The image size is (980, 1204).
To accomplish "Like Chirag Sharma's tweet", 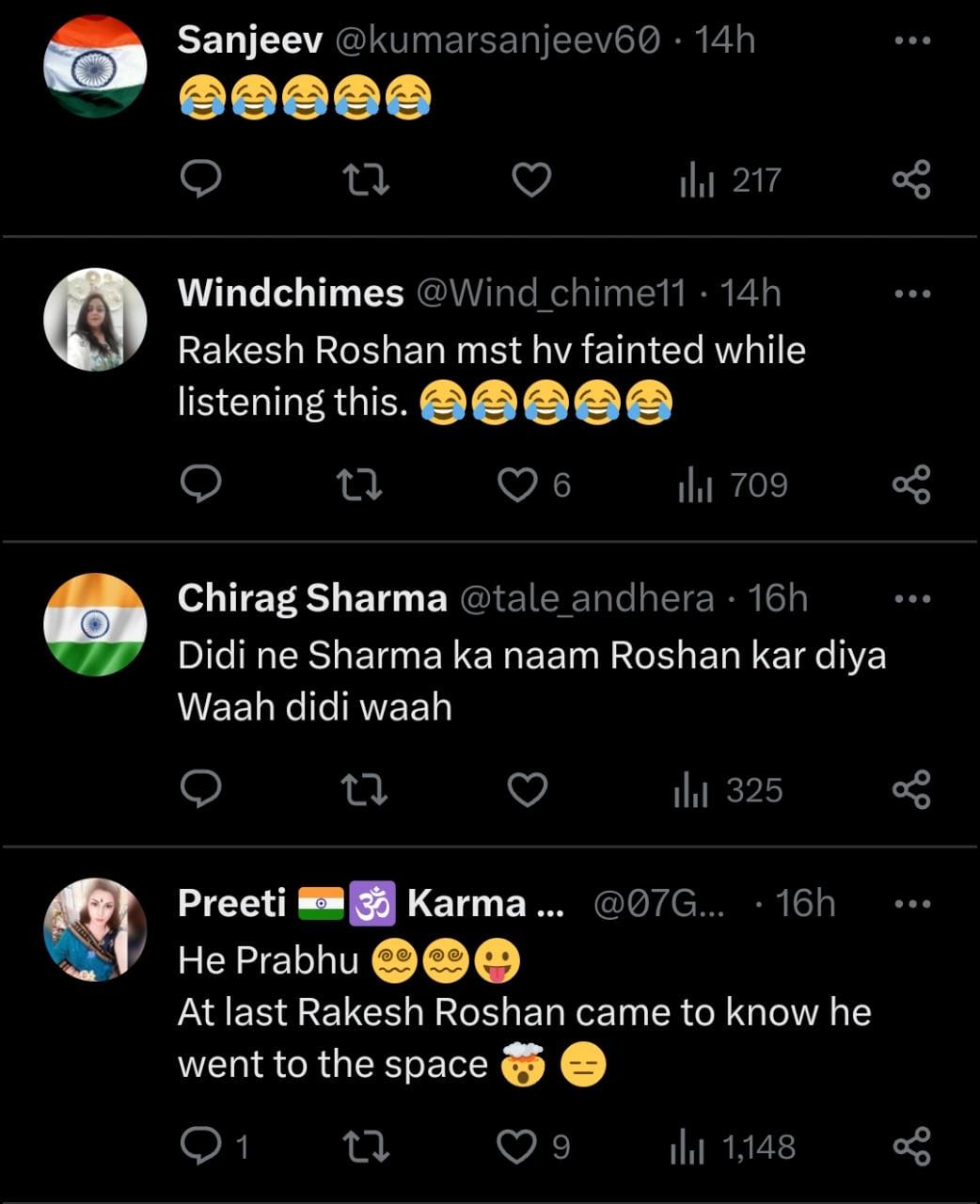I will click(528, 790).
